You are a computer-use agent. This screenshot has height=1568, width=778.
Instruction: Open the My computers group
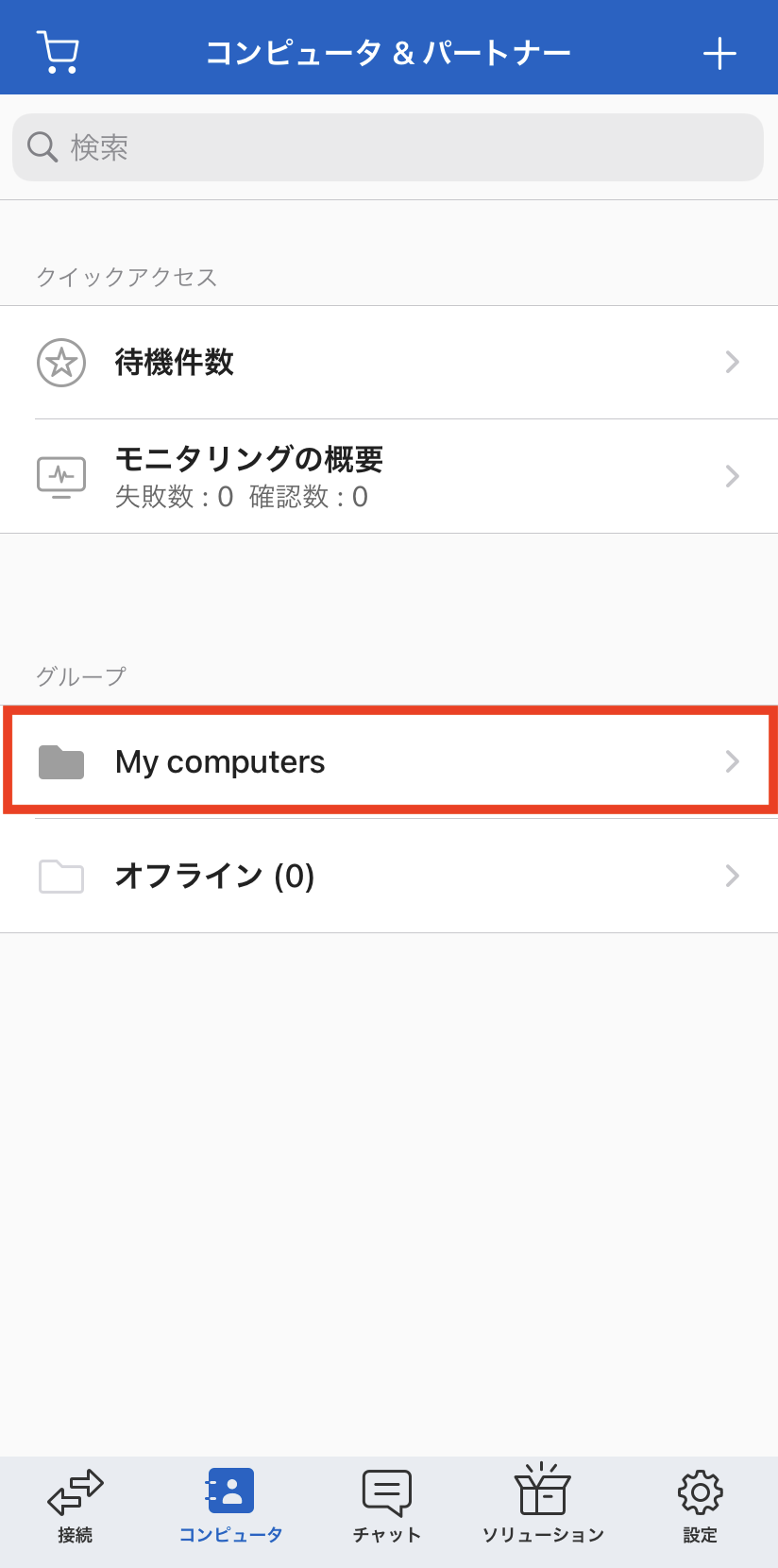coord(388,761)
